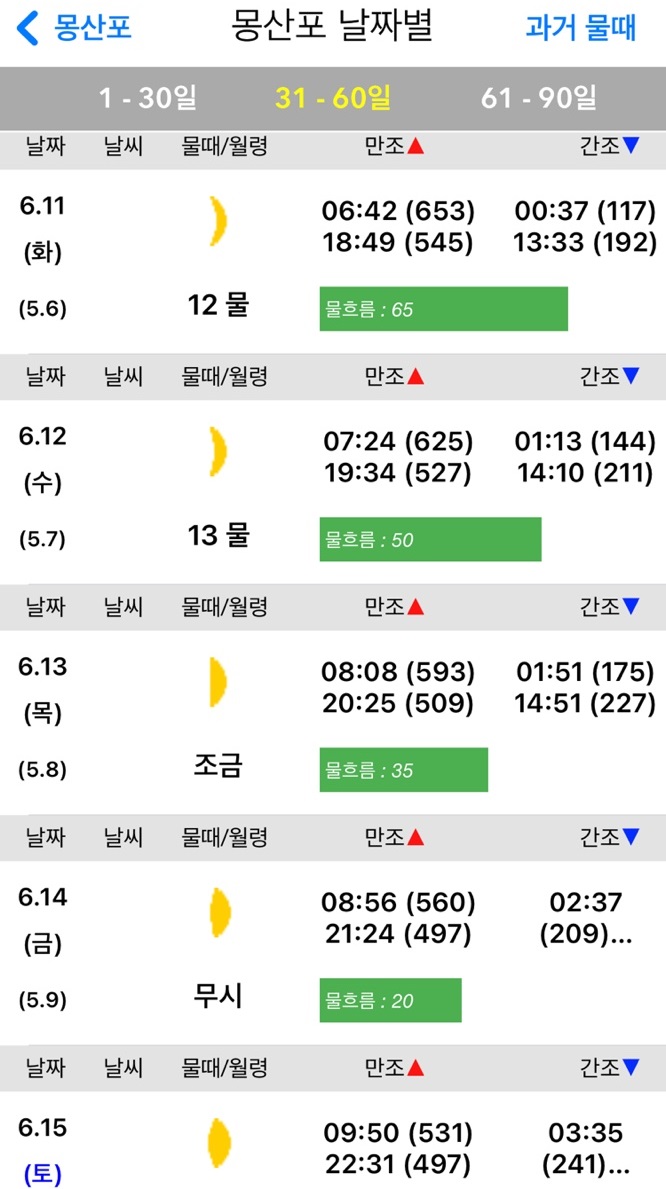Screen dimensions: 666x1189
Task: Open the 6.12 (수) tide entry
Action: click(x=333, y=492)
